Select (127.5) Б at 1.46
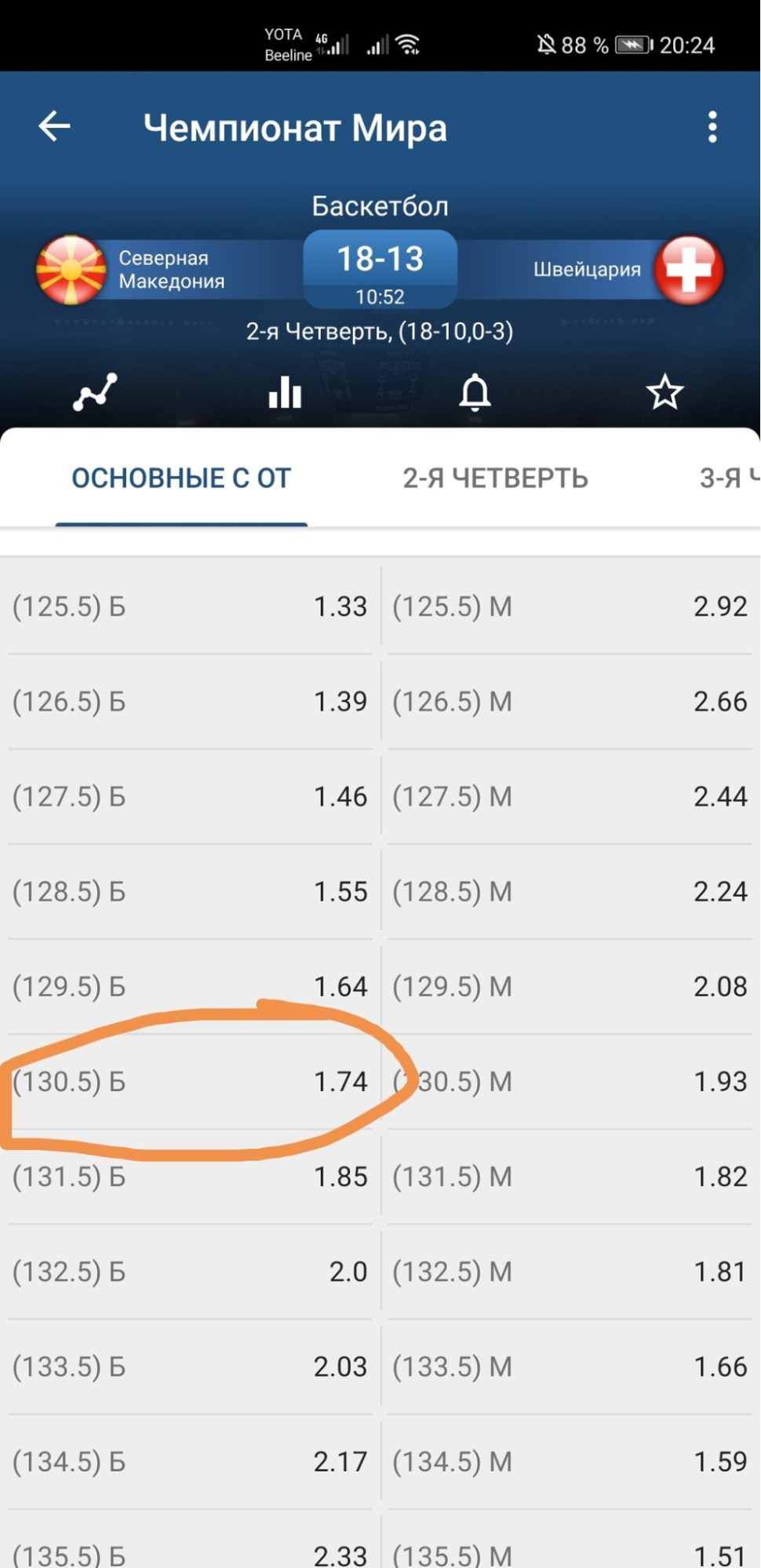 190,796
